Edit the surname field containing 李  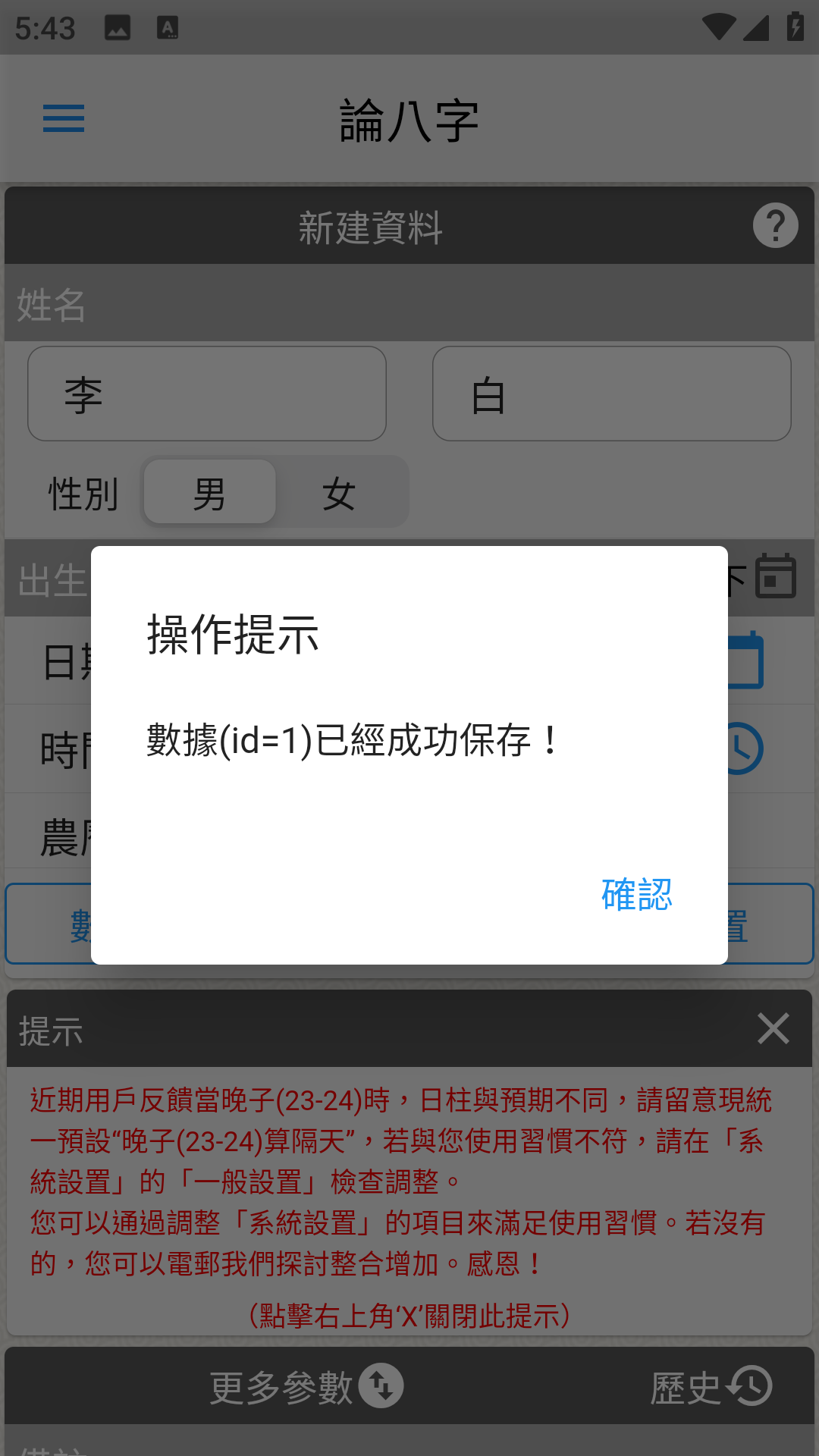[x=207, y=394]
